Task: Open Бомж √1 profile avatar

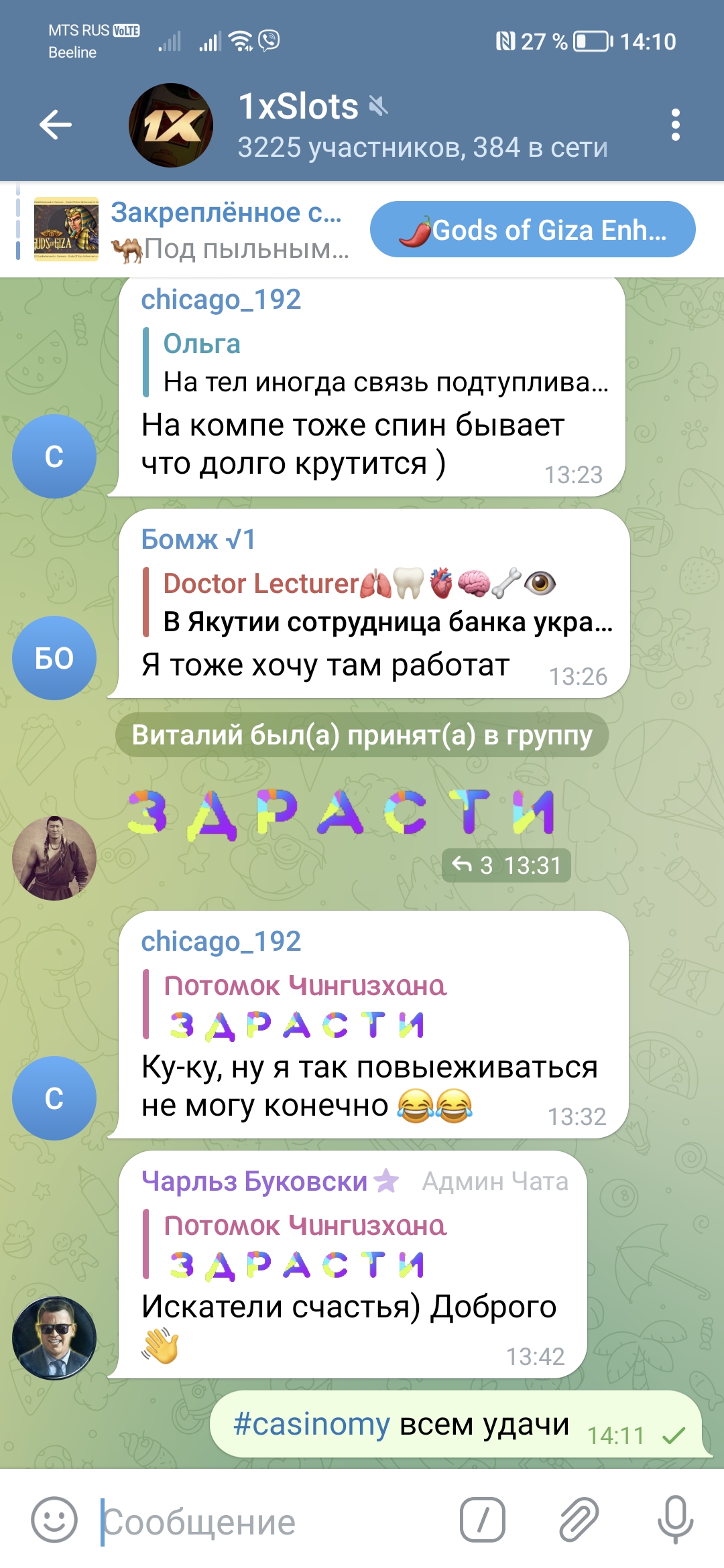Action: (54, 658)
